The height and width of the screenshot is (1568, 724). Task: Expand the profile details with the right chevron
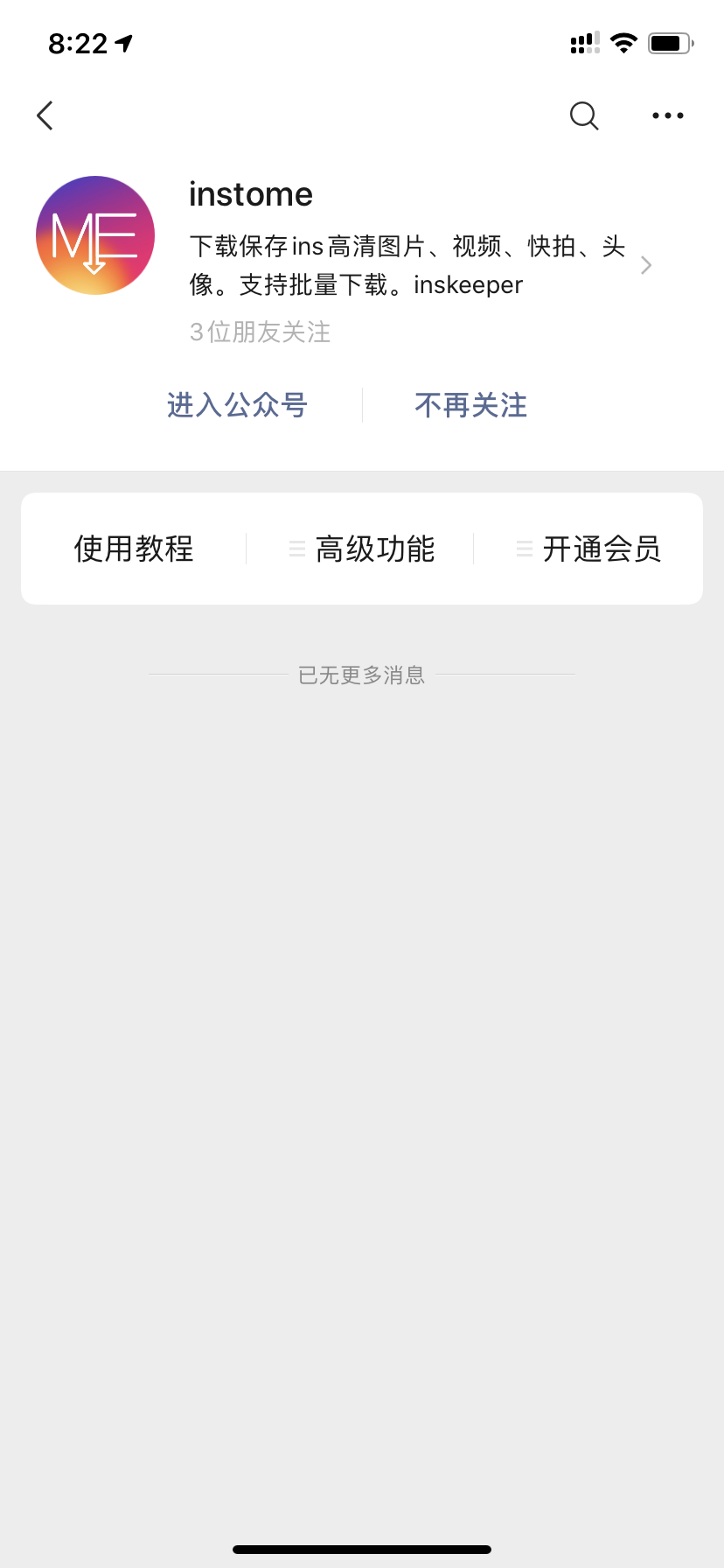(x=646, y=265)
